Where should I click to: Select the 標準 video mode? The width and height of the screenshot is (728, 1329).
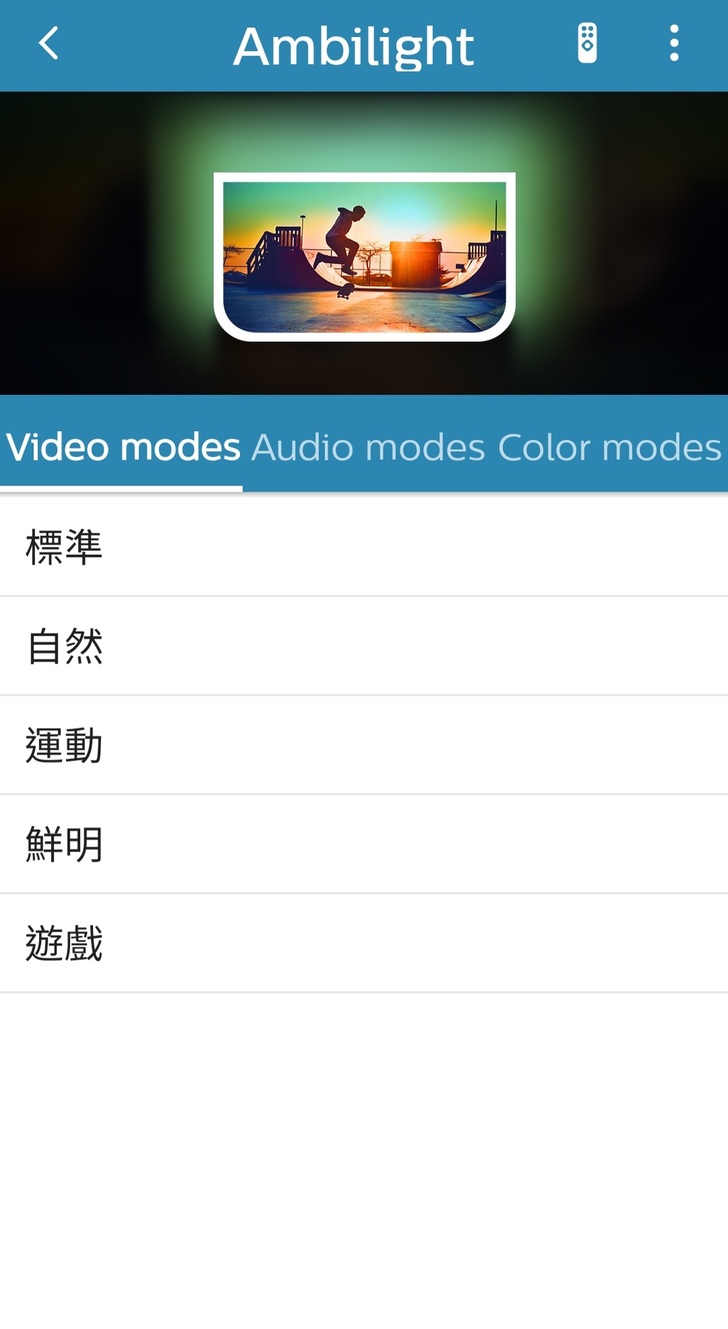pos(364,546)
